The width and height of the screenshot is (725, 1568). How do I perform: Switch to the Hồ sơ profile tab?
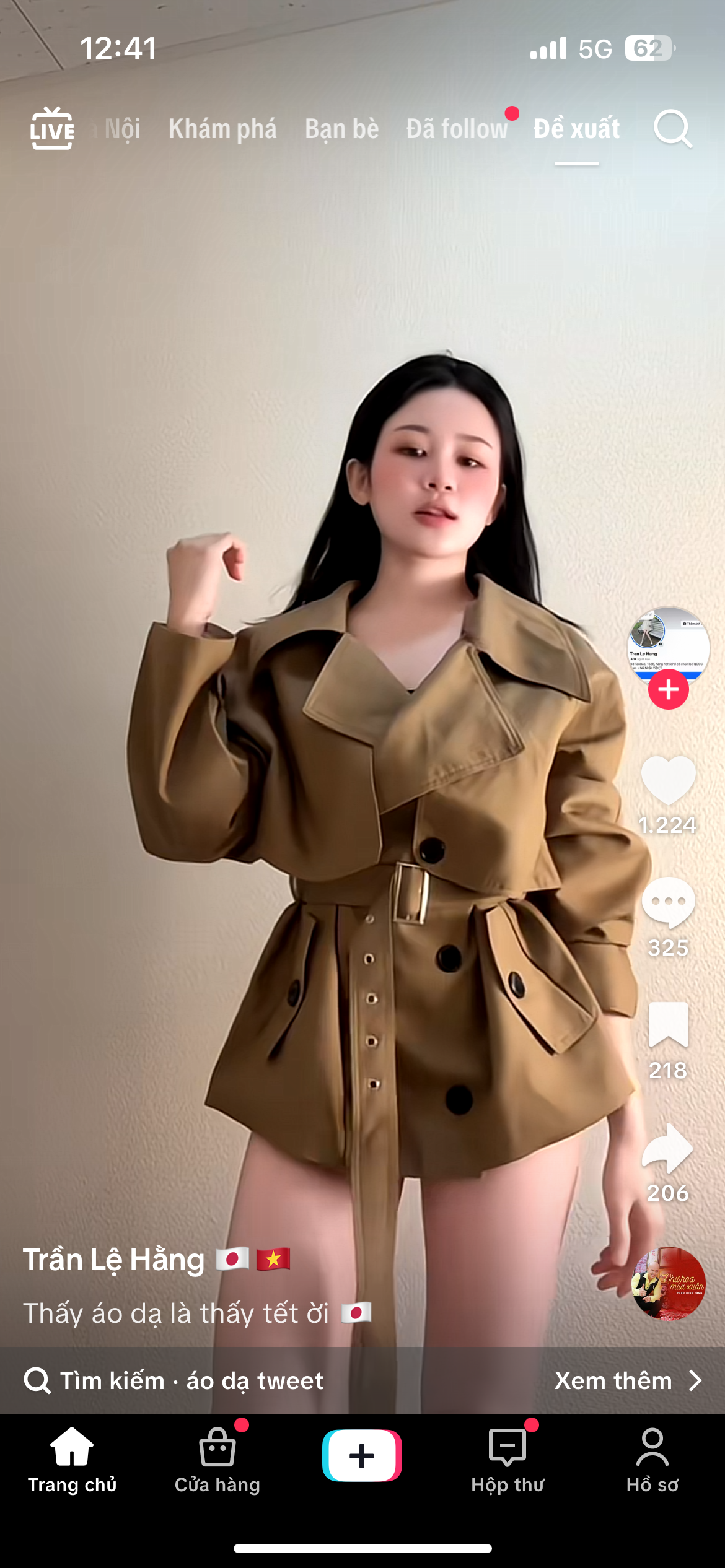[652, 1459]
